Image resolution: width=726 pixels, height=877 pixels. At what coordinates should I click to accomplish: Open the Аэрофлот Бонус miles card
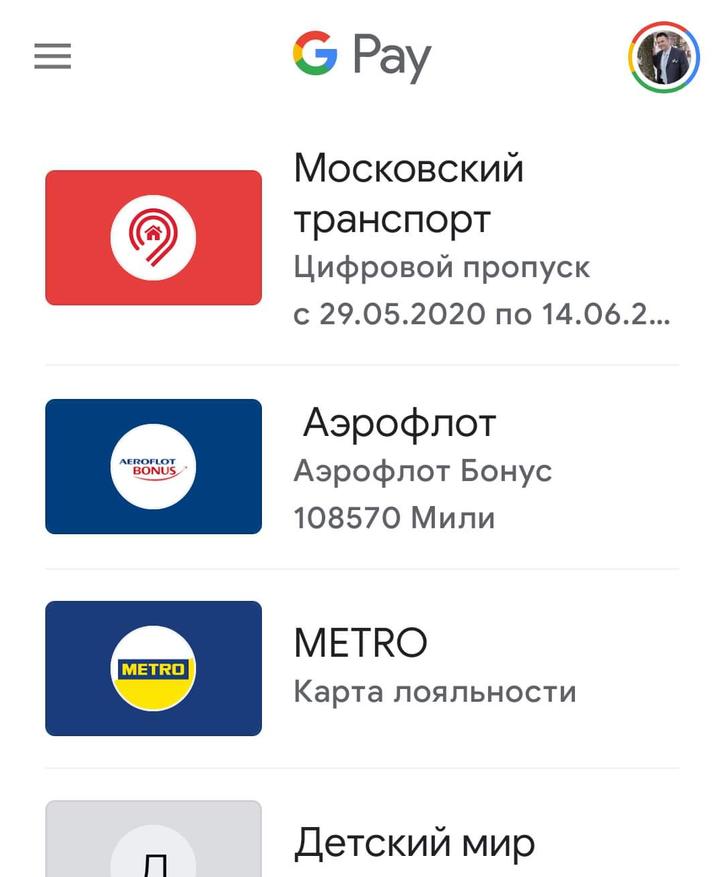[x=360, y=467]
